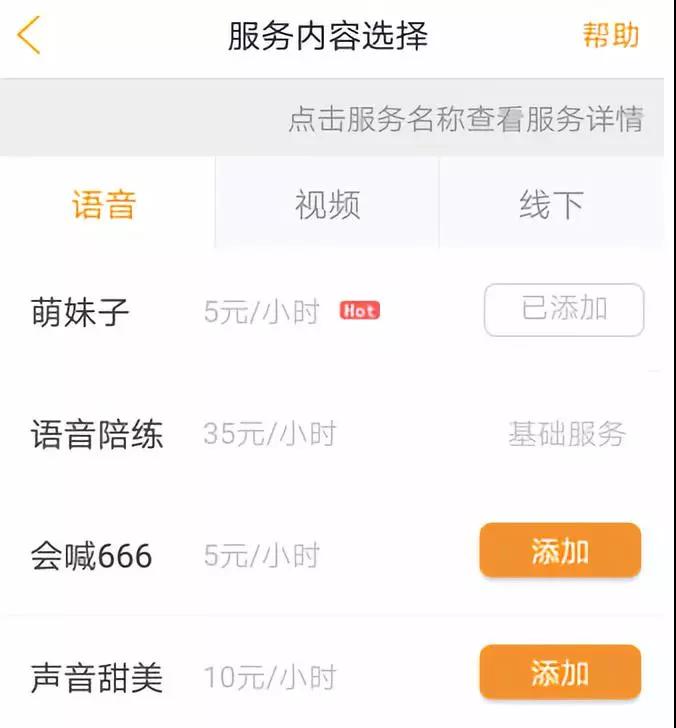Switch to the 语音 tab
The image size is (676, 728).
pos(104,205)
